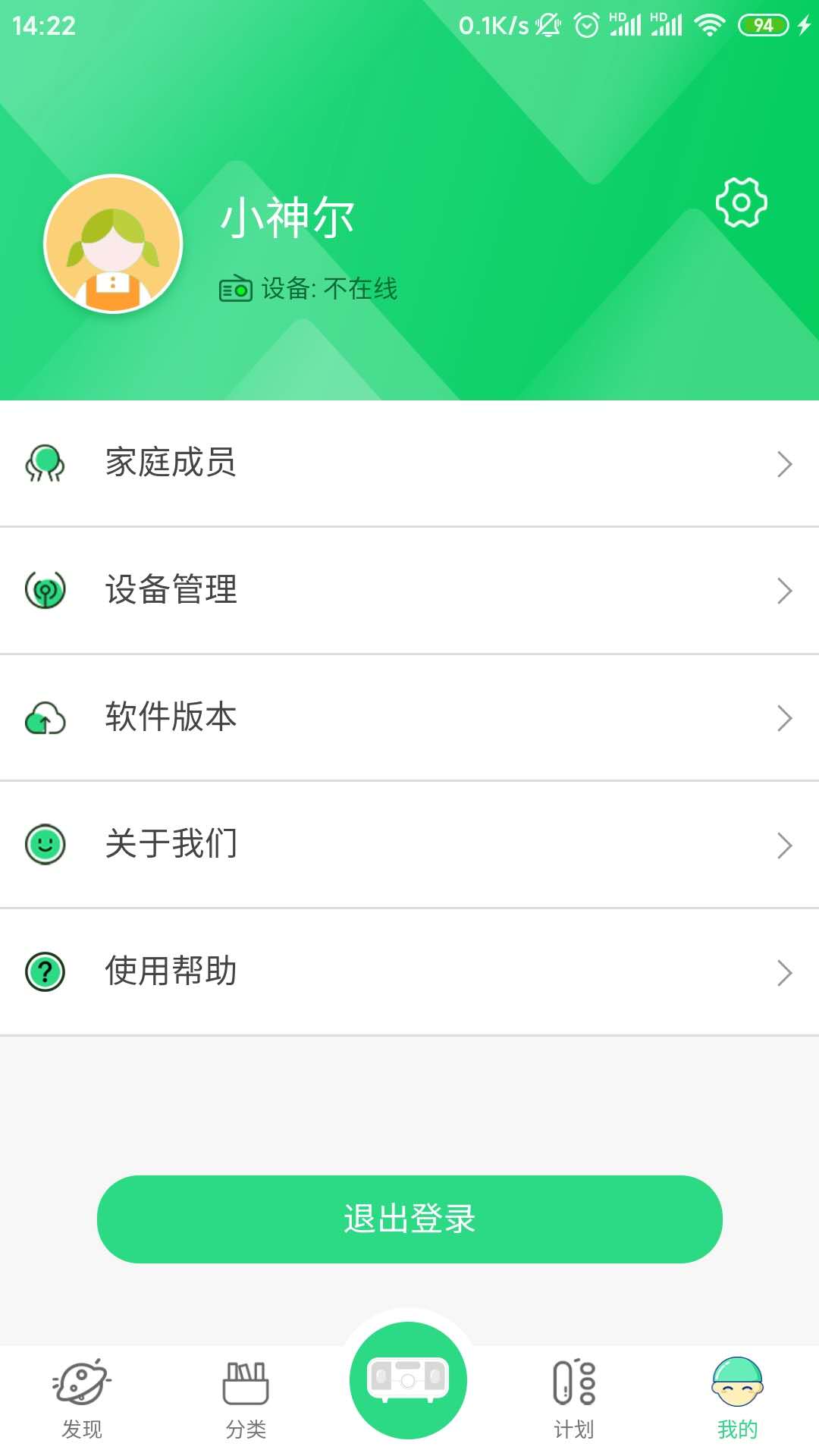
Task: Tap the profile avatar picture
Action: (114, 243)
